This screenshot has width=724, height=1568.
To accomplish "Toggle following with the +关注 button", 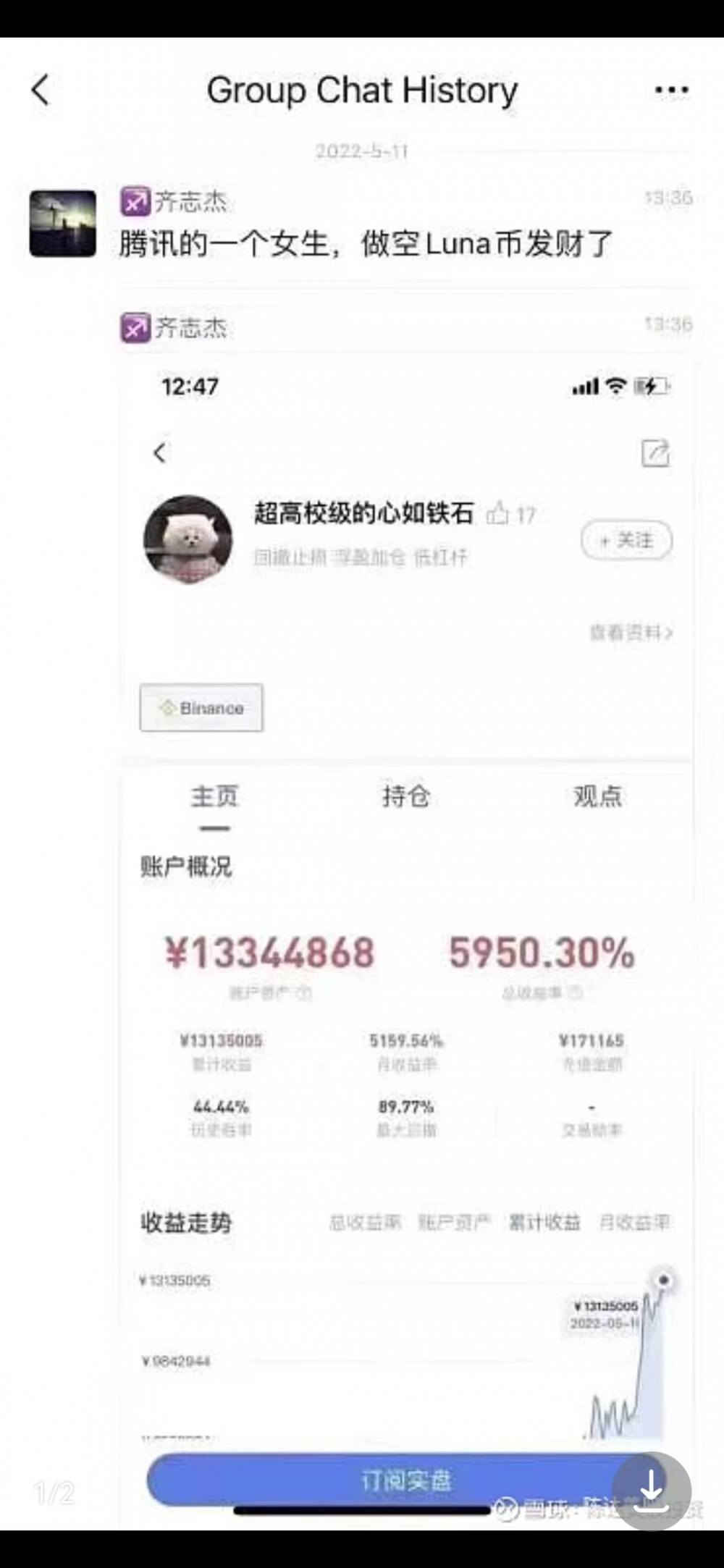I will click(x=626, y=541).
